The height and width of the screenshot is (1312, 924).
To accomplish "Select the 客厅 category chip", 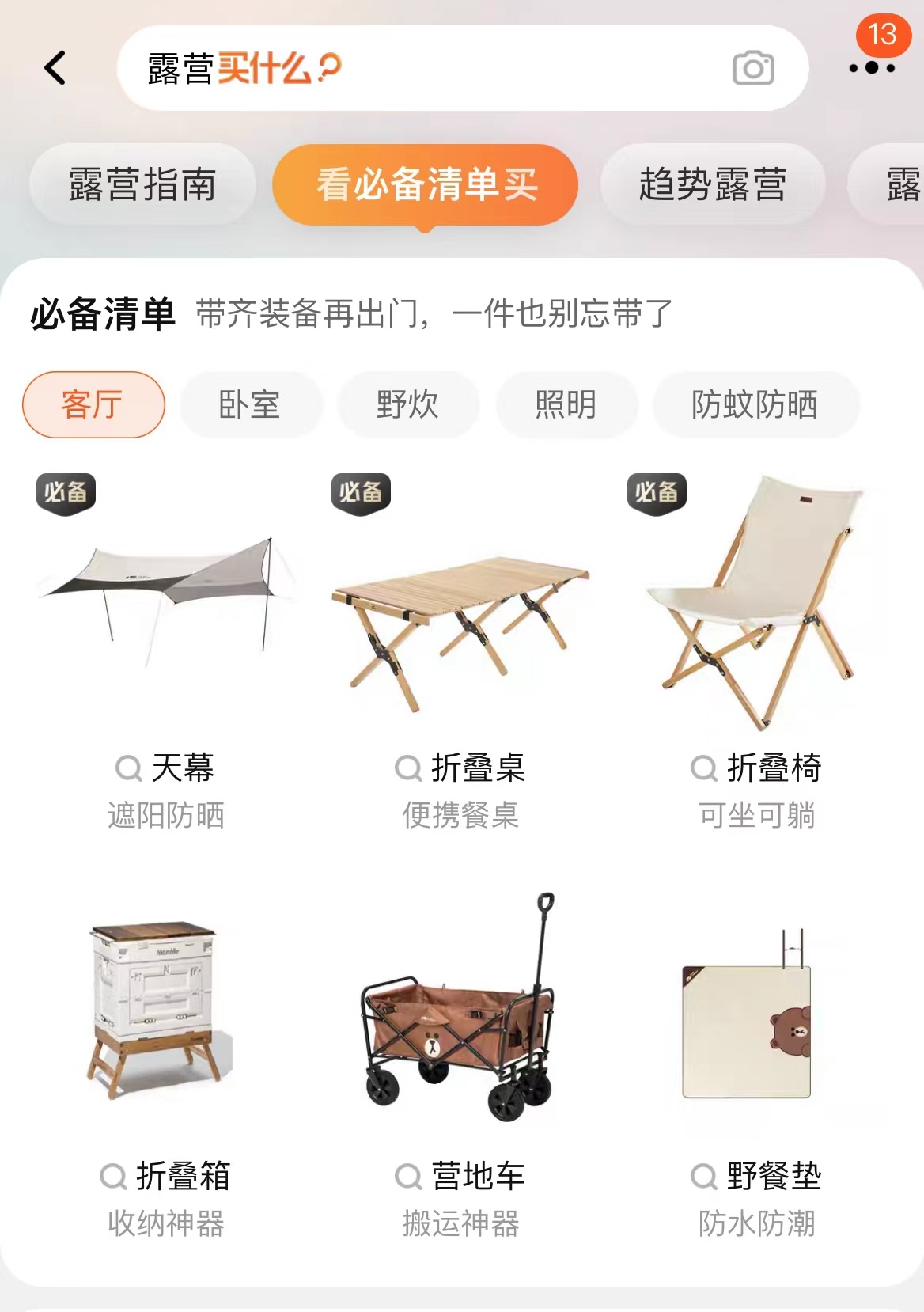I will pyautogui.click(x=93, y=404).
